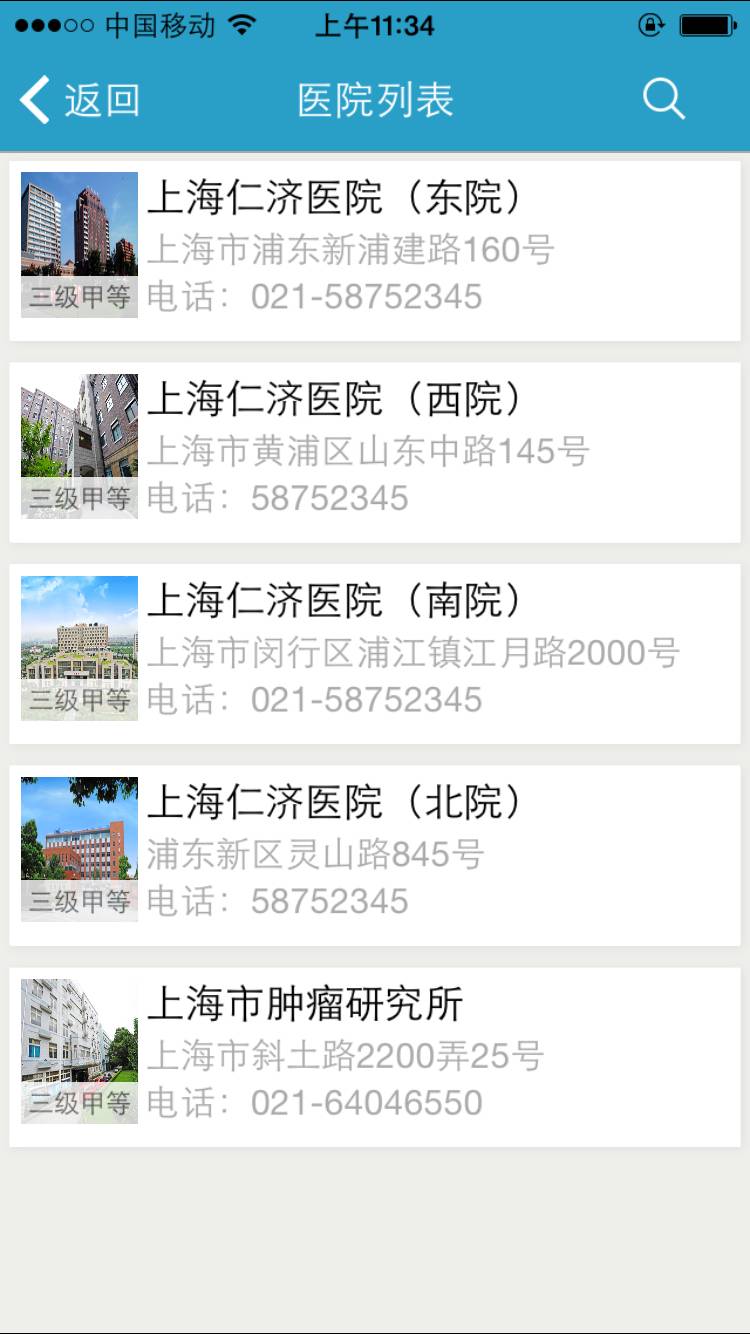Select 上海仁济医院（西院） from the list
The width and height of the screenshot is (750, 1334).
[x=375, y=452]
